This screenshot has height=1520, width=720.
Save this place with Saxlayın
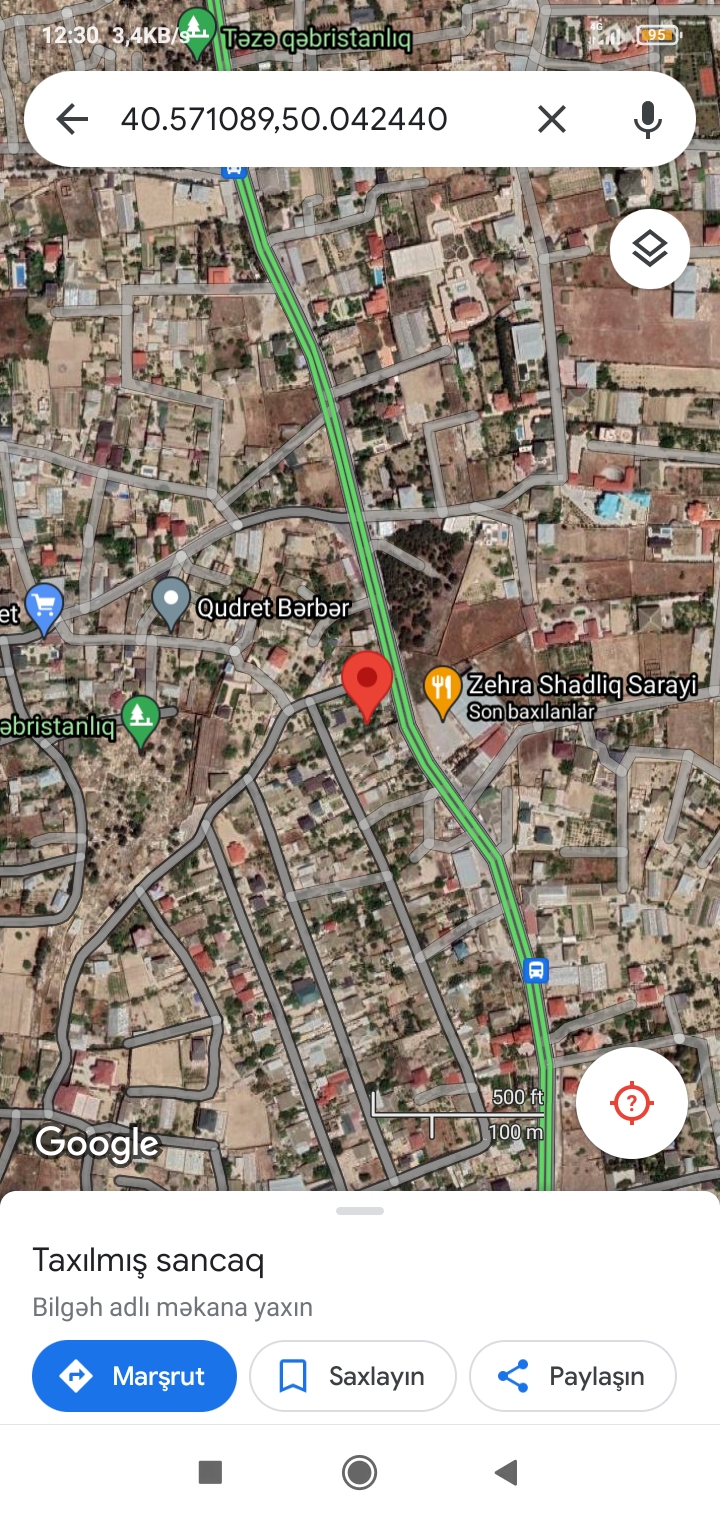click(x=353, y=1376)
